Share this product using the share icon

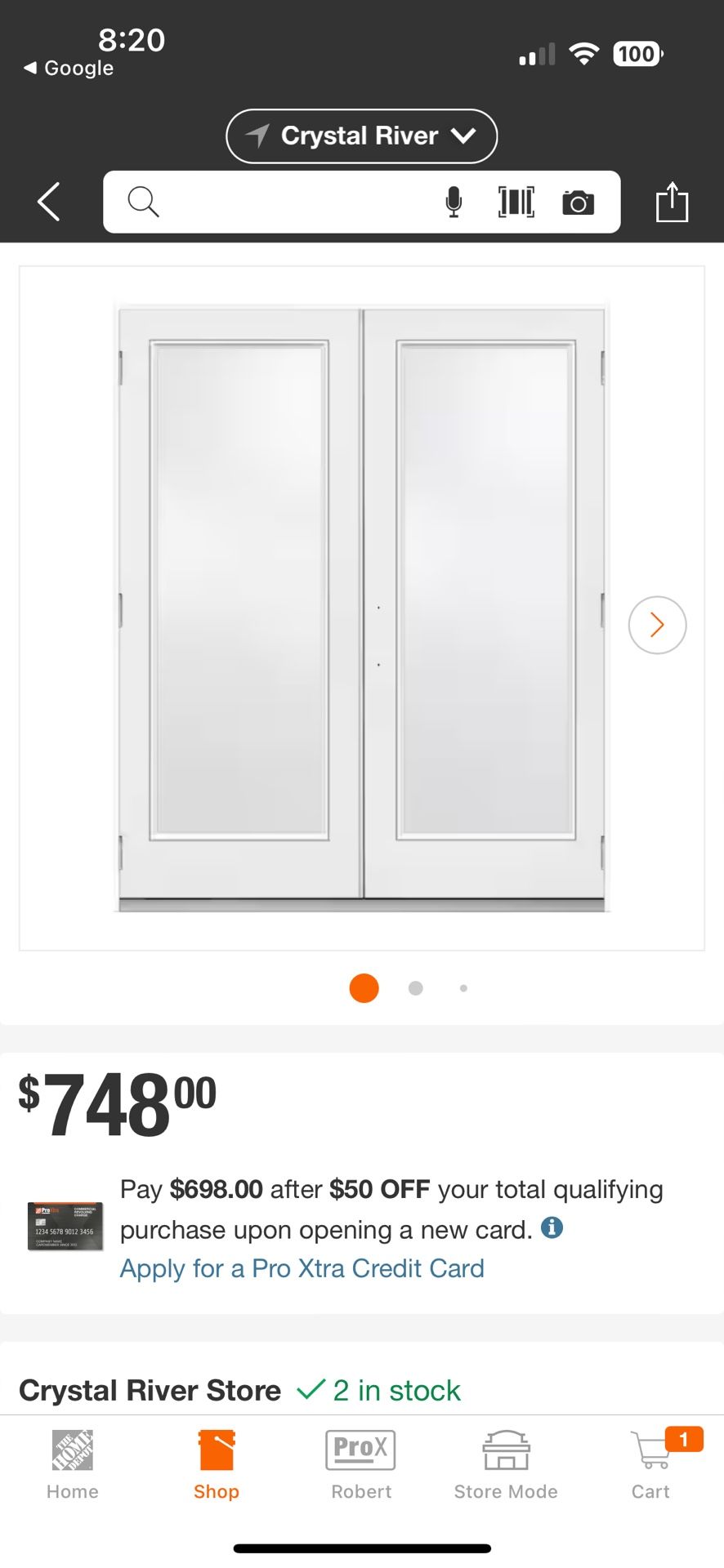(x=672, y=202)
